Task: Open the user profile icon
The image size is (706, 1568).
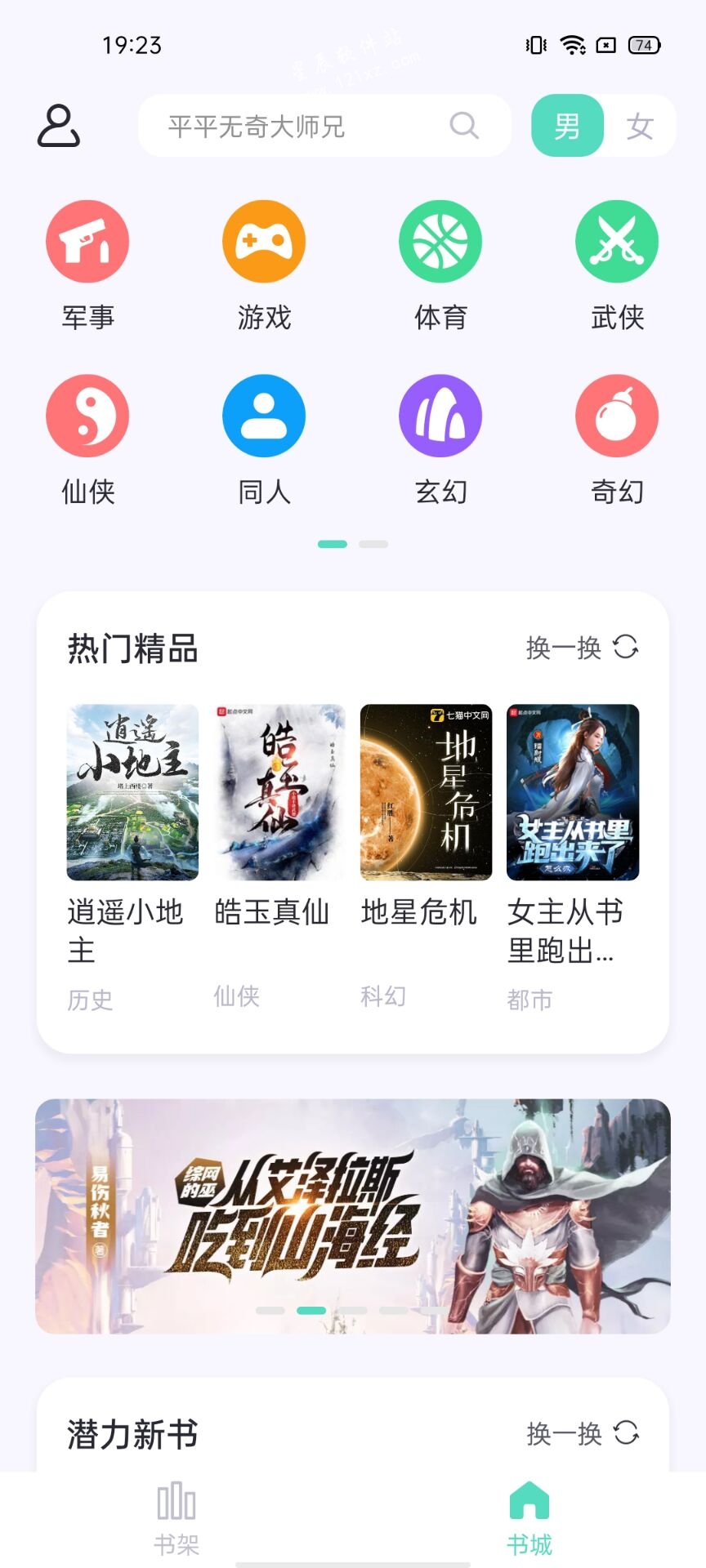Action: point(59,126)
